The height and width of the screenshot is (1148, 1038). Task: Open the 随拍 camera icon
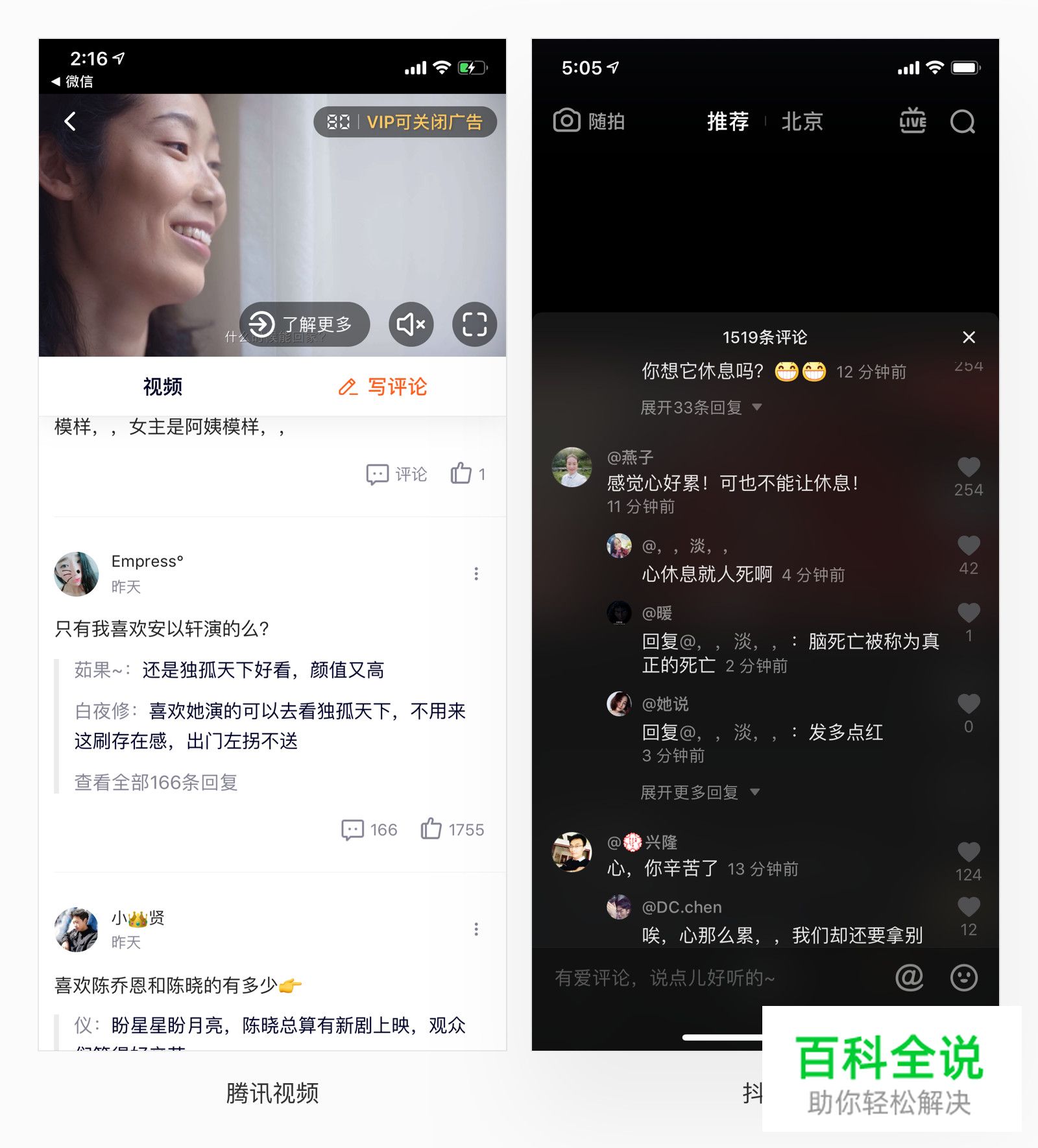click(x=568, y=121)
